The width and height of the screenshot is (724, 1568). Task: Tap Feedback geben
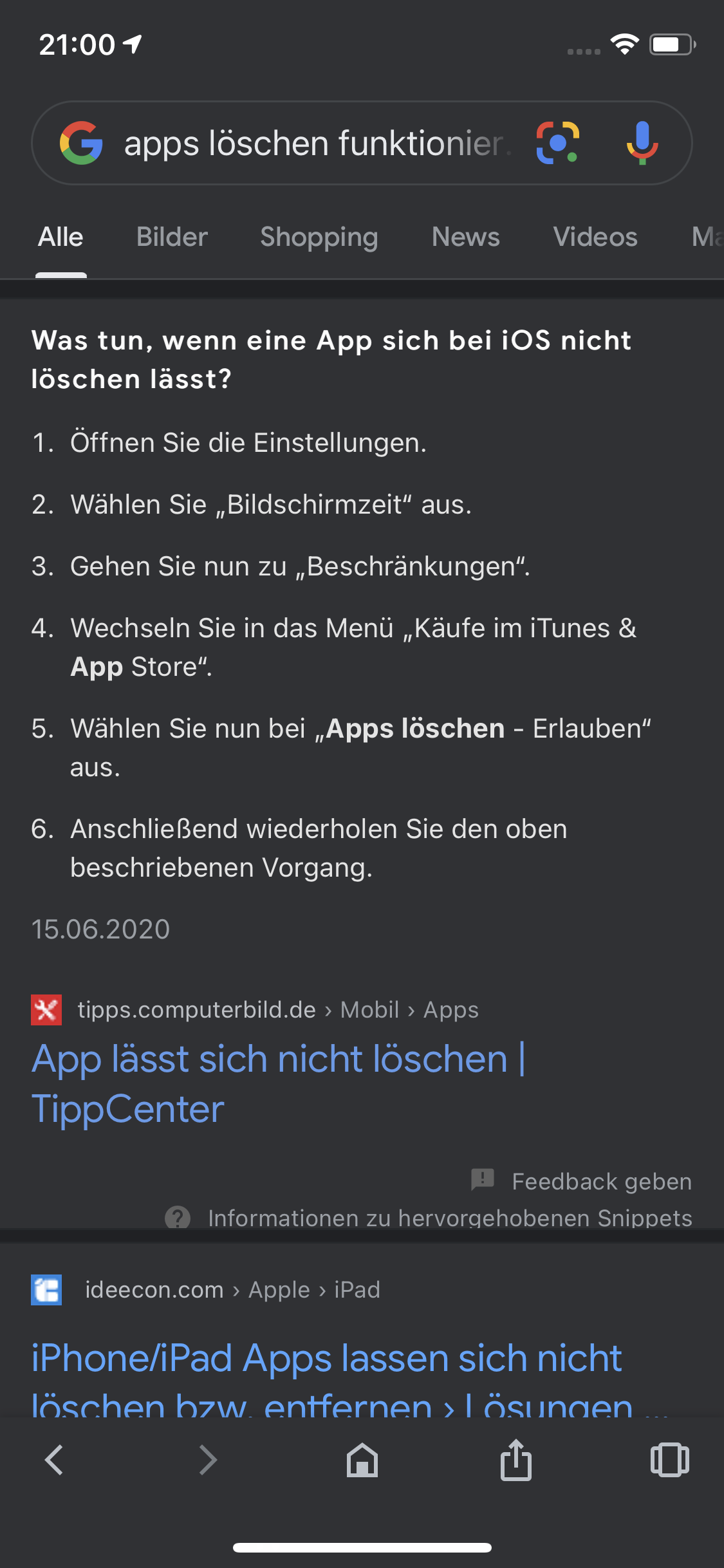tap(582, 1181)
